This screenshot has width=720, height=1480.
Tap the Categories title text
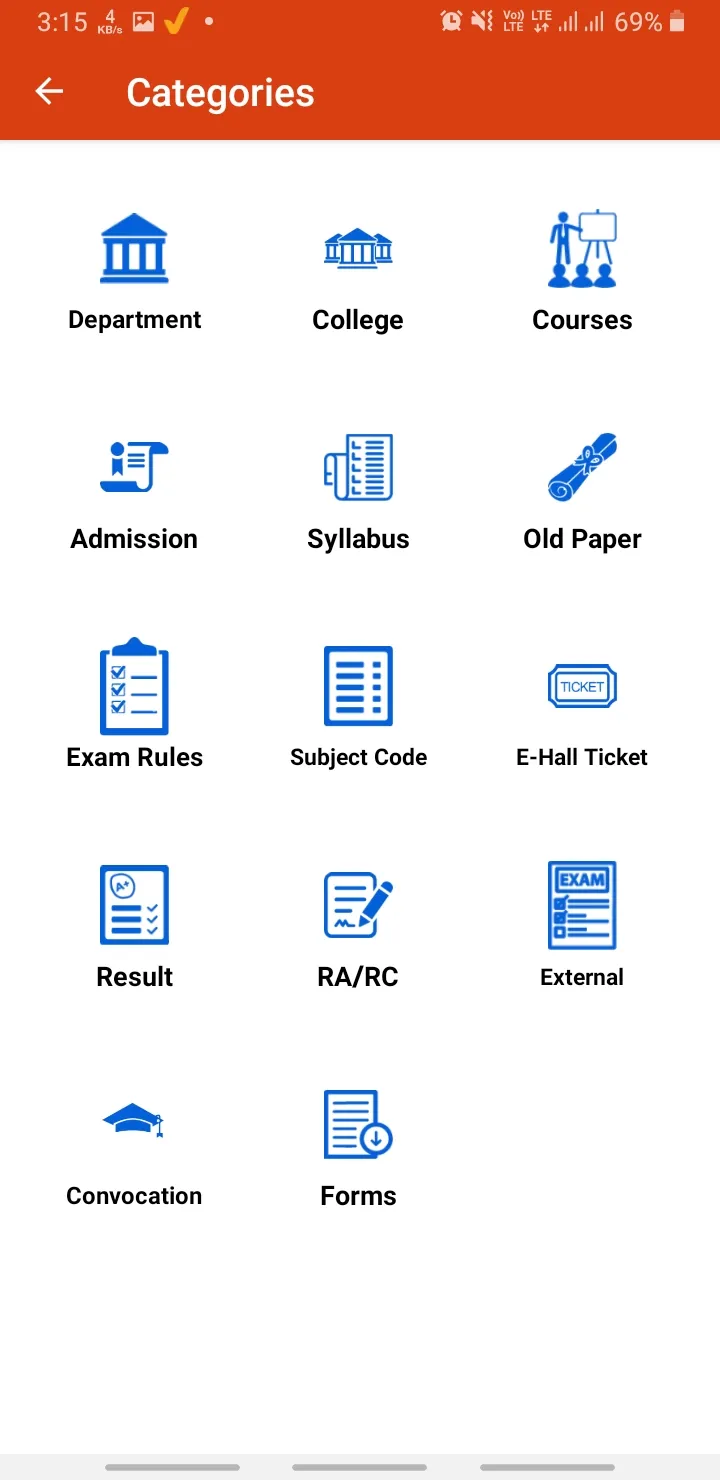(x=220, y=92)
